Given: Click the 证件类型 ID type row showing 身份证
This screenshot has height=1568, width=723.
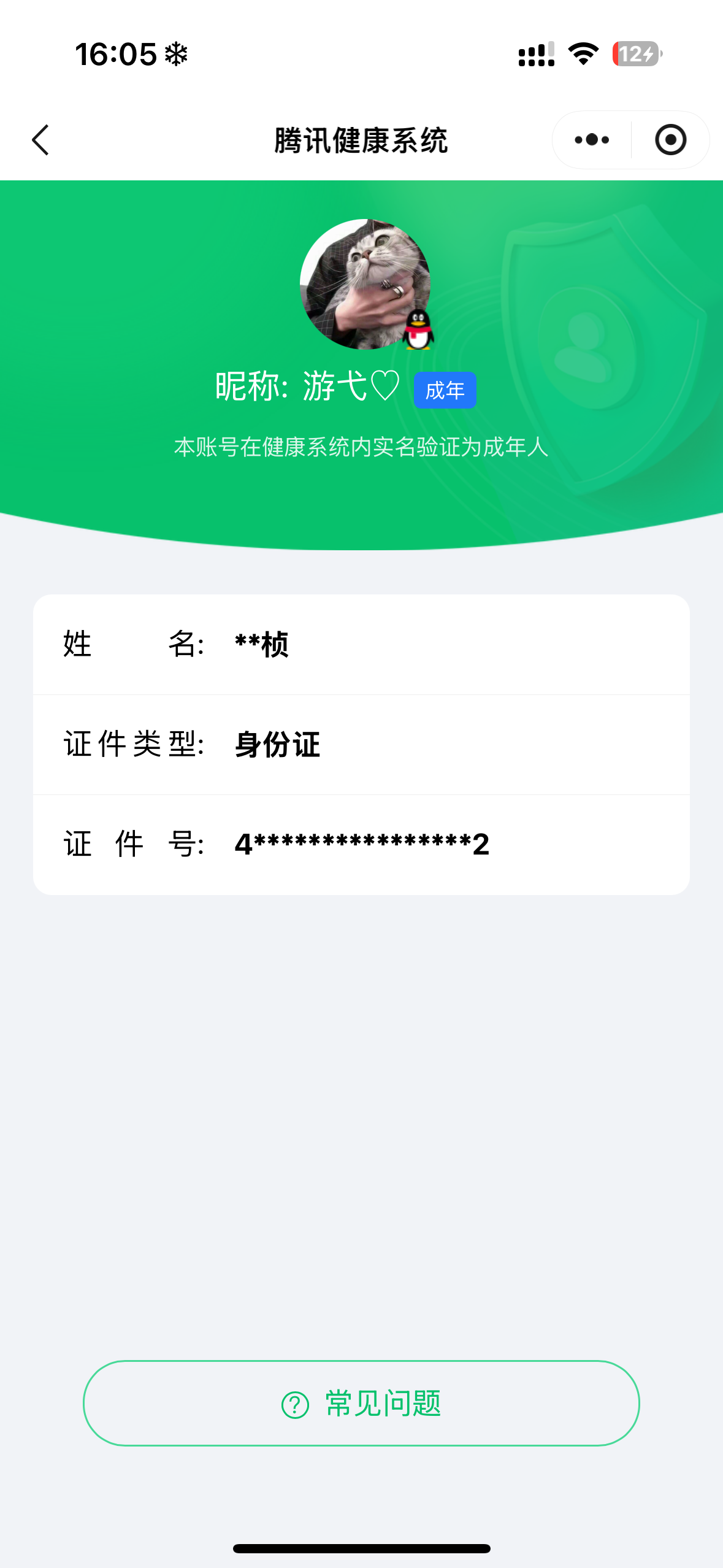Looking at the screenshot, I should click(362, 744).
